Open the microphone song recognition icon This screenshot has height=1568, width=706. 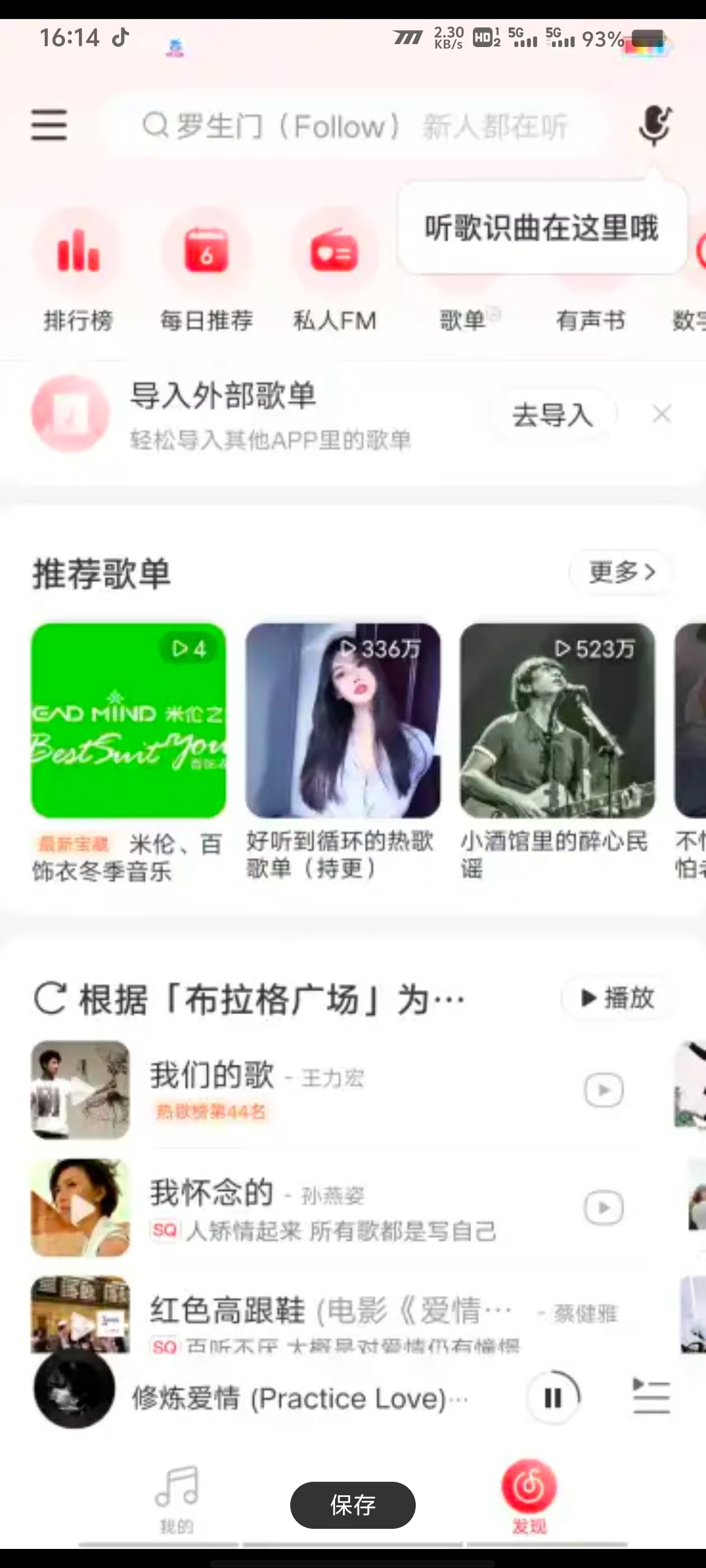pyautogui.click(x=654, y=124)
